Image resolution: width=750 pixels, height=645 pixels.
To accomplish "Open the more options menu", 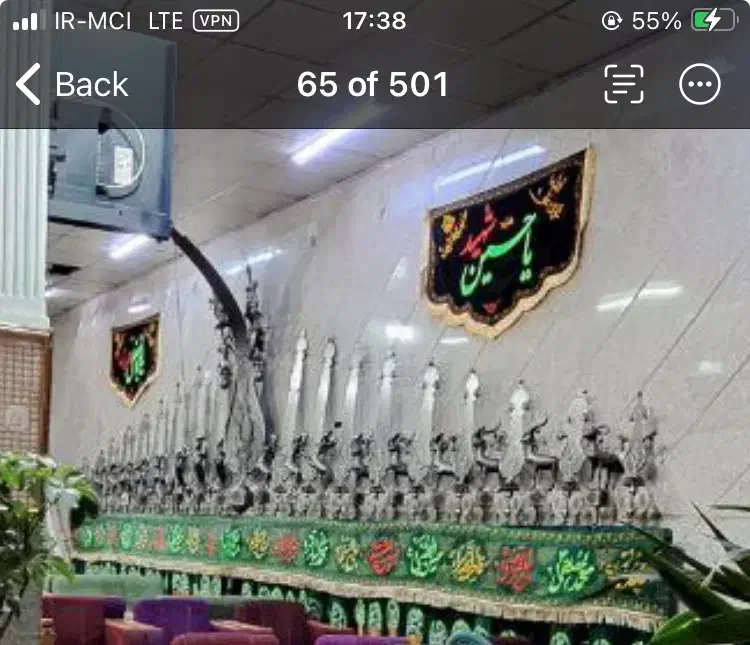I will [x=699, y=85].
